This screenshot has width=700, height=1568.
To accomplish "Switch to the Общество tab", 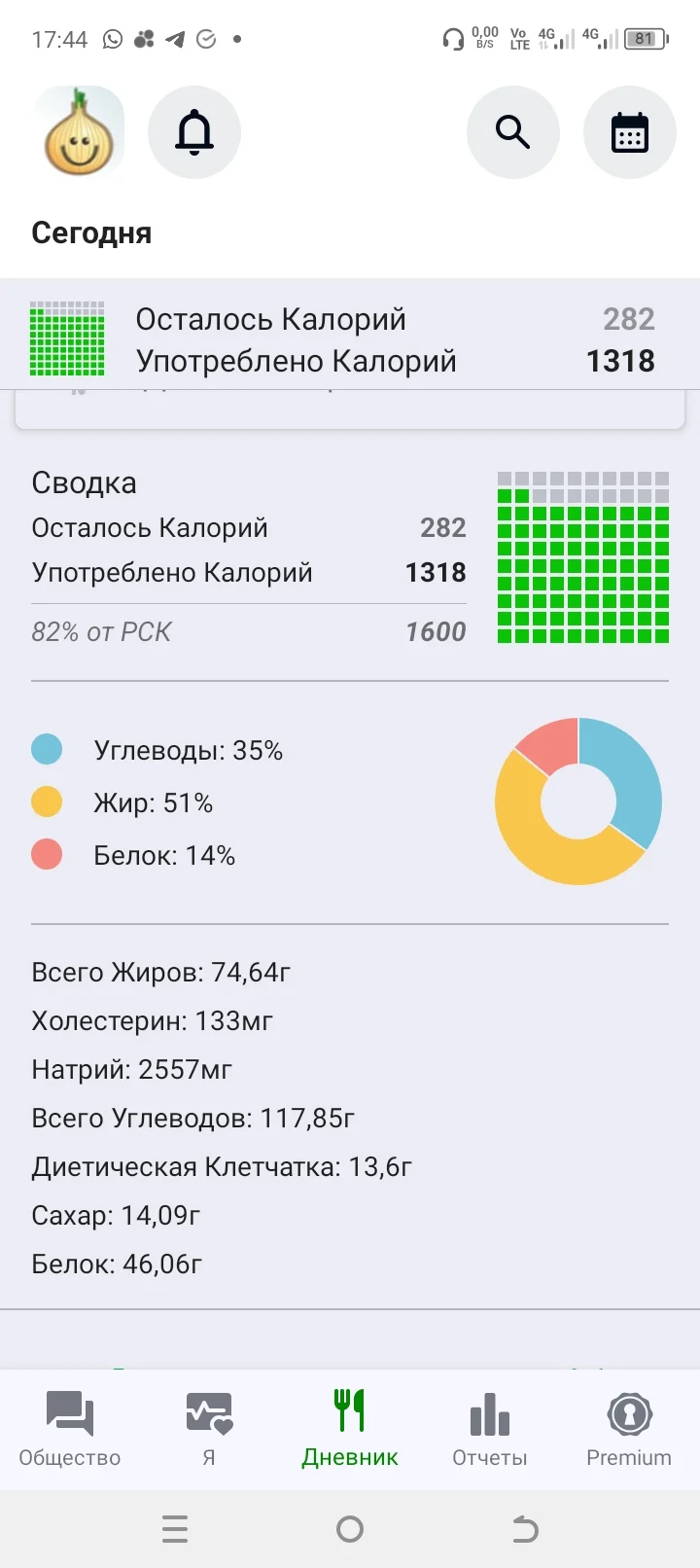I will (x=68, y=1428).
